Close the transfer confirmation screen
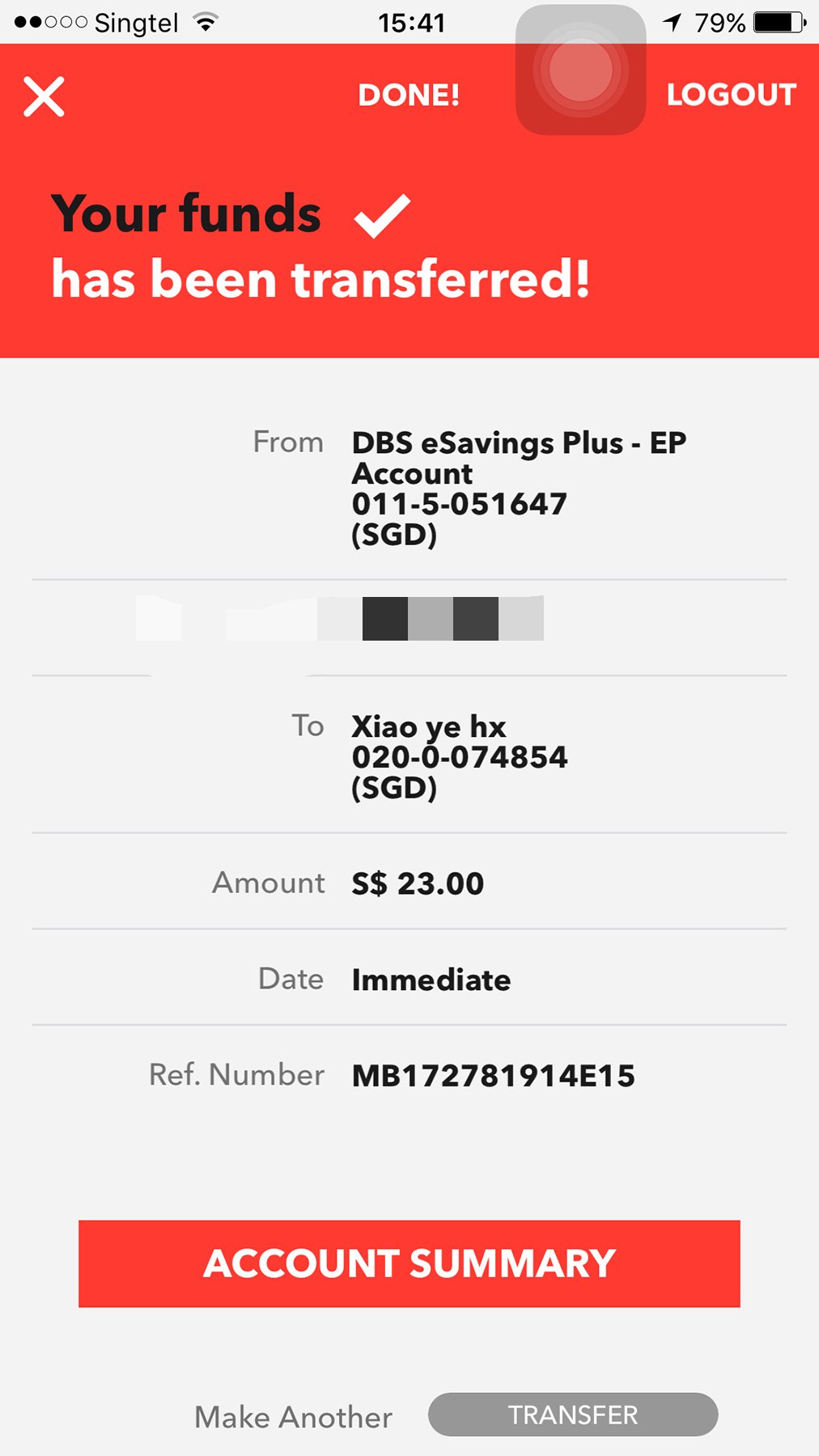This screenshot has height=1456, width=819. pyautogui.click(x=44, y=97)
